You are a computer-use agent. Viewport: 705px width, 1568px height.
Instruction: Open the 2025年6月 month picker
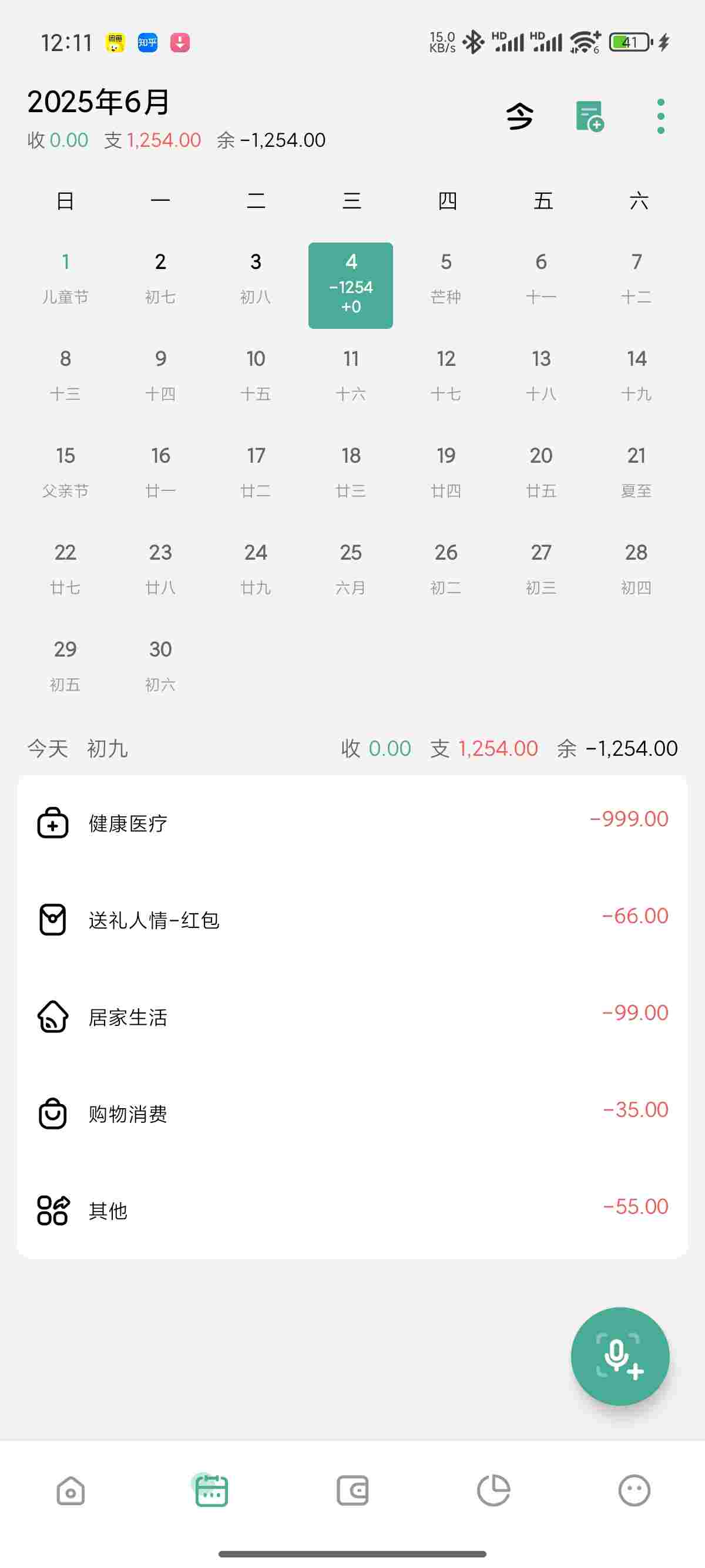tap(99, 102)
